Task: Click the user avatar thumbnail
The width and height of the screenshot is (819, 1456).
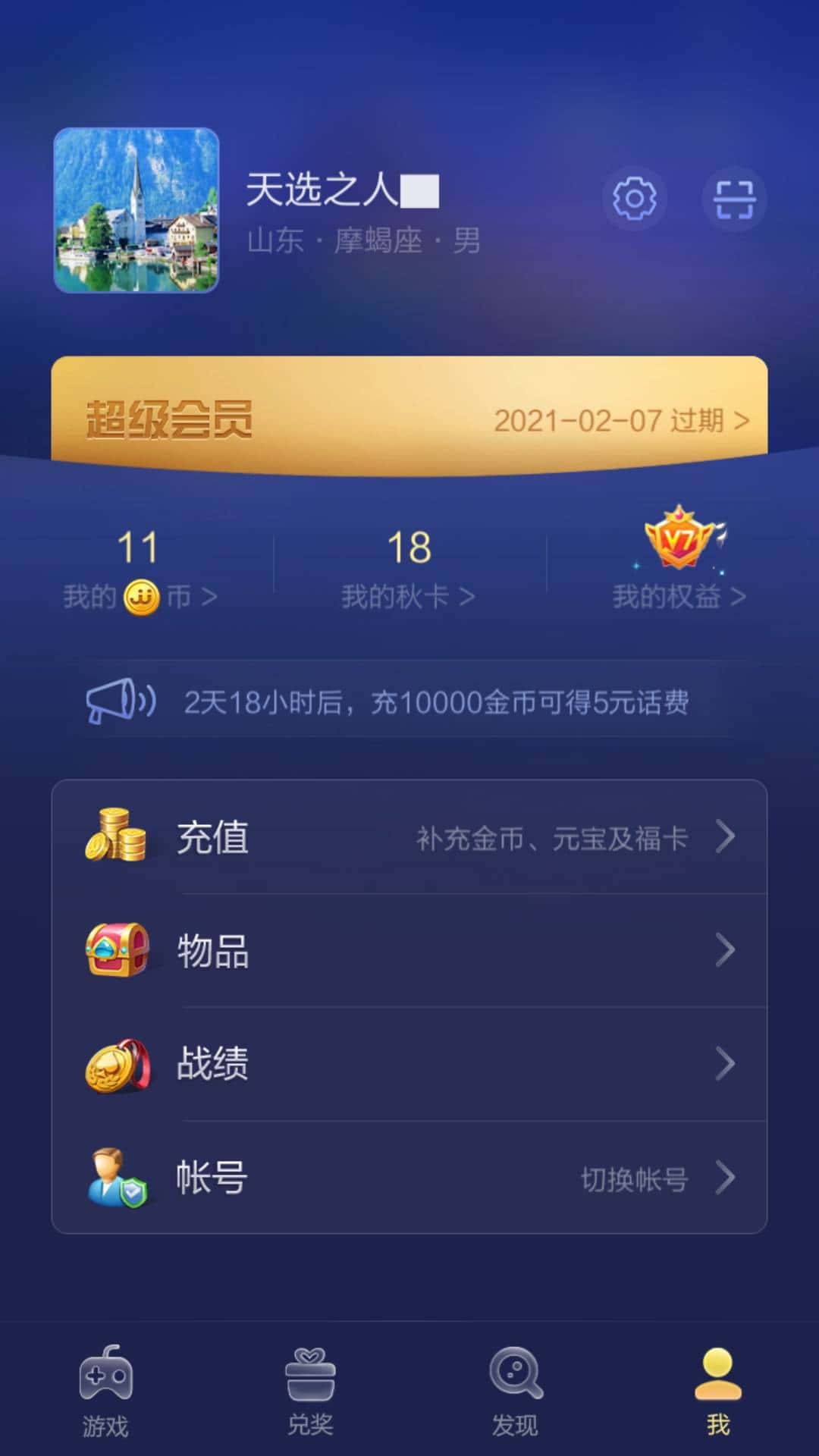Action: 136,212
